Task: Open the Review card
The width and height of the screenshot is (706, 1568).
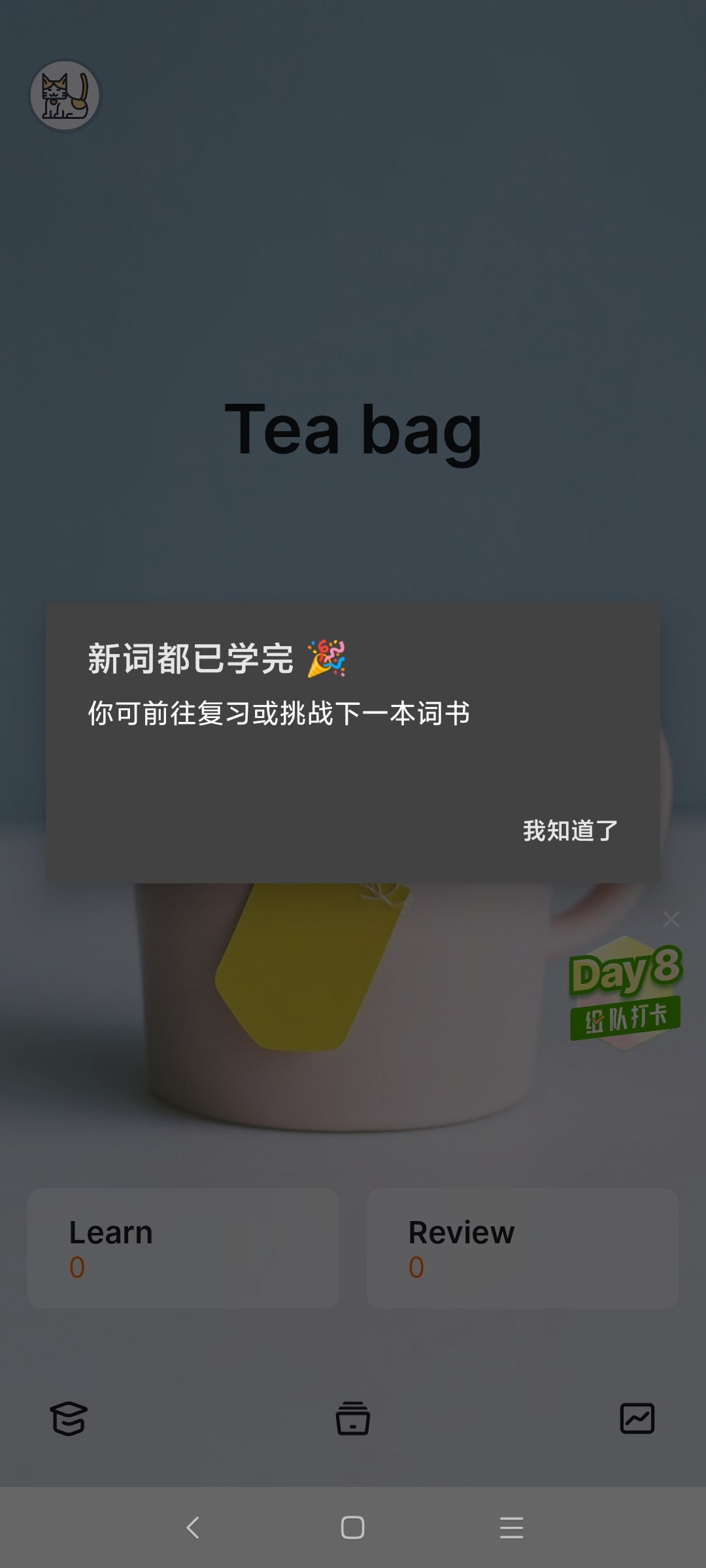Action: [522, 1249]
